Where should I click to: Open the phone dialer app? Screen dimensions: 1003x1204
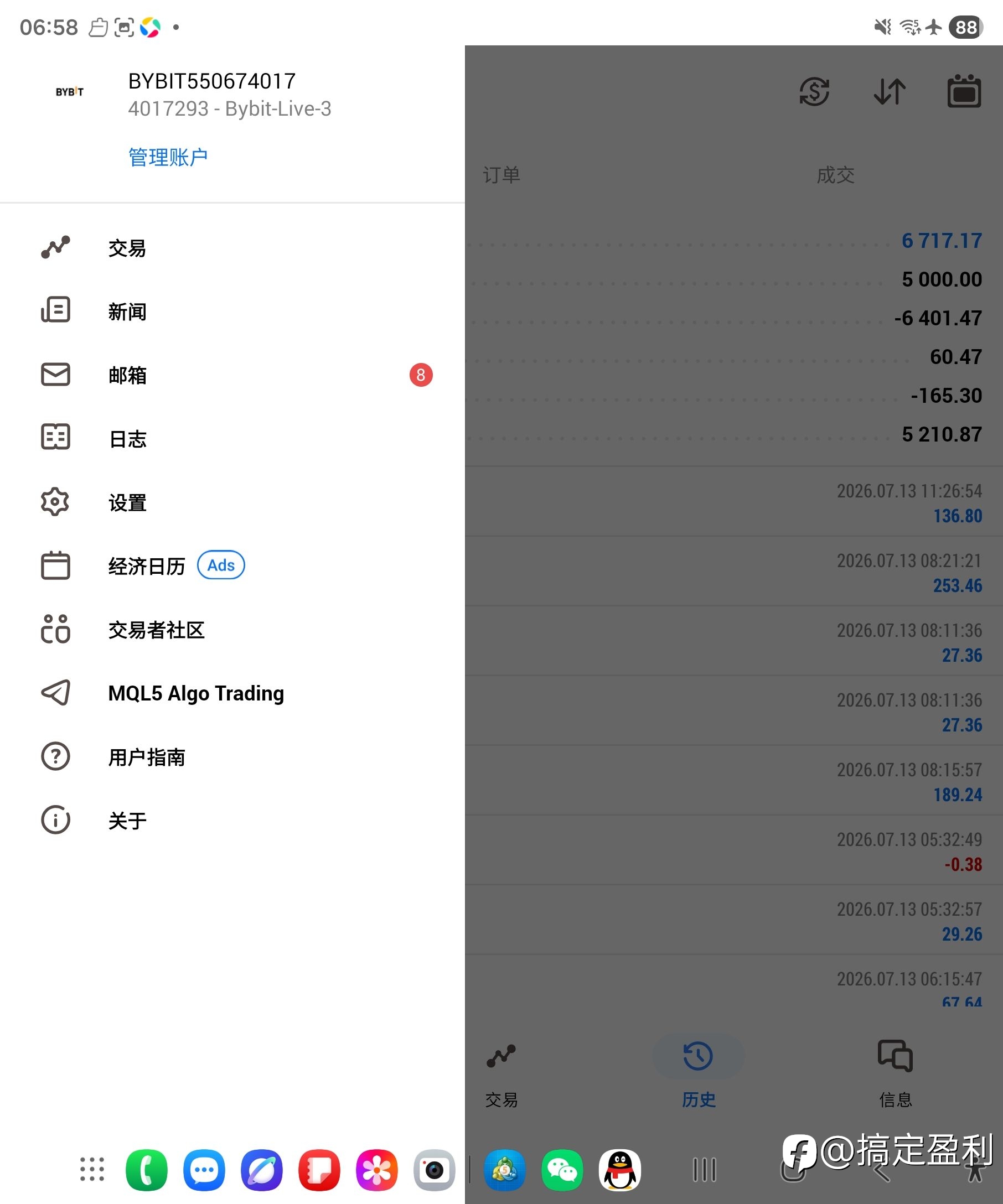[147, 1170]
